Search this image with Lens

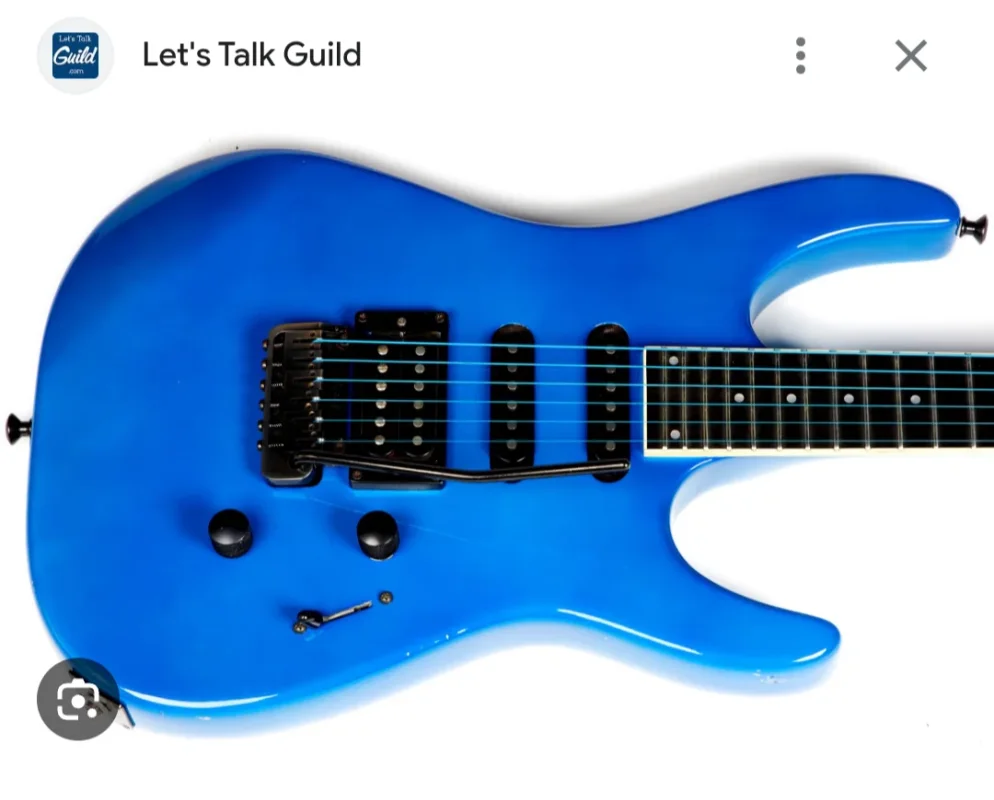click(77, 699)
